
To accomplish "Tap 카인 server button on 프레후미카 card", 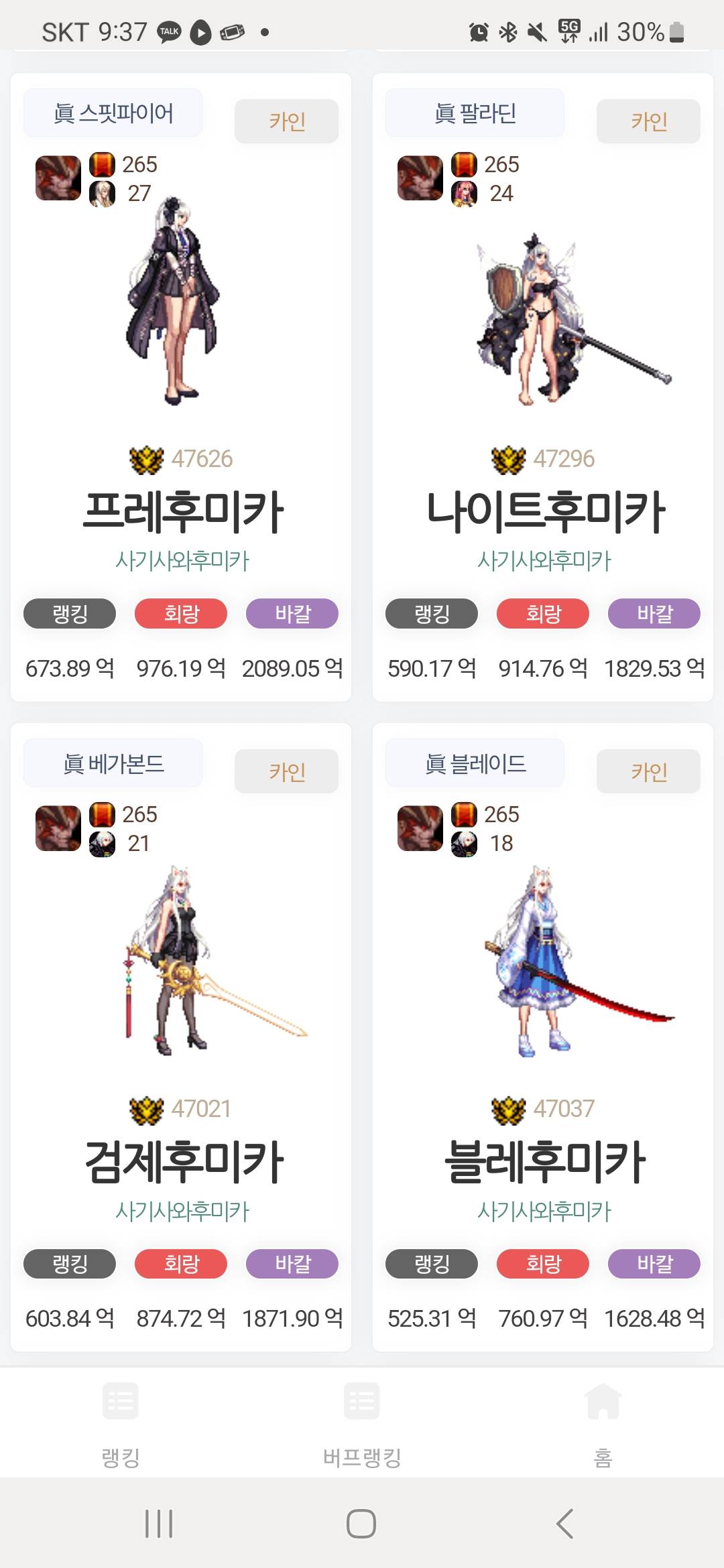I will coord(286,121).
